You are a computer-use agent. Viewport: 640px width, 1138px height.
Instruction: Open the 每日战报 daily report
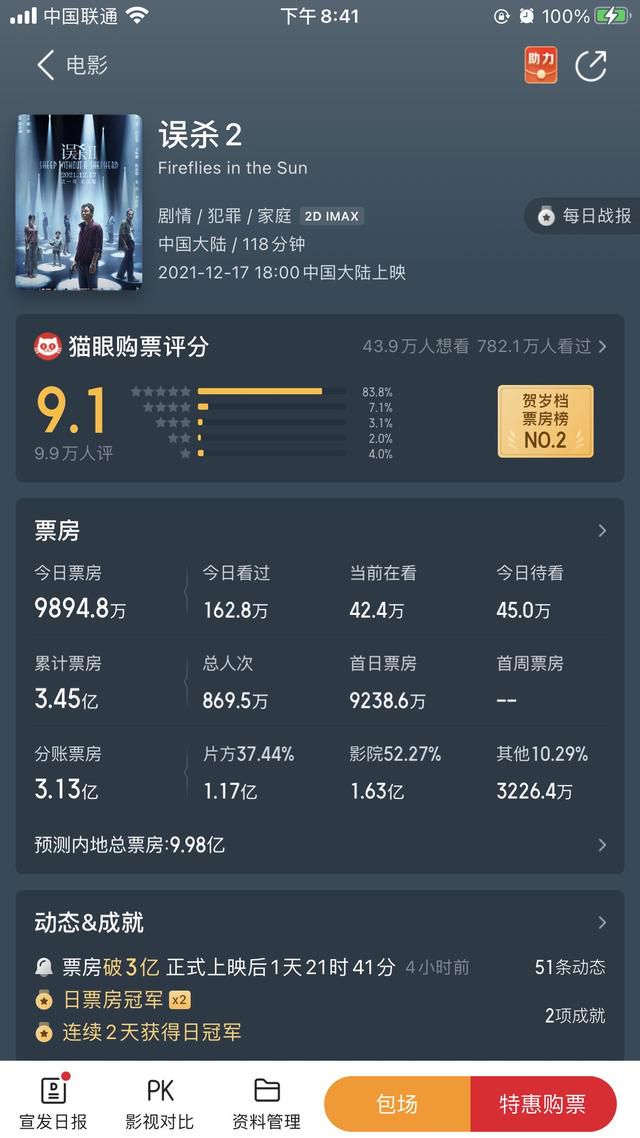point(584,216)
